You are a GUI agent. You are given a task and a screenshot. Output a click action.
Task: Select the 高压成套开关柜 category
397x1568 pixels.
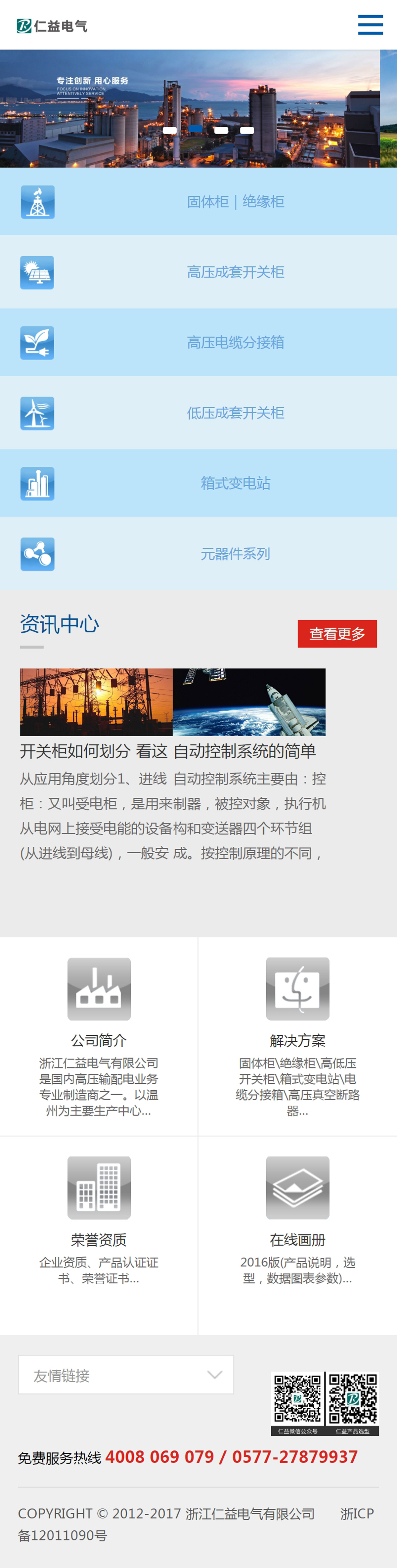coord(235,272)
